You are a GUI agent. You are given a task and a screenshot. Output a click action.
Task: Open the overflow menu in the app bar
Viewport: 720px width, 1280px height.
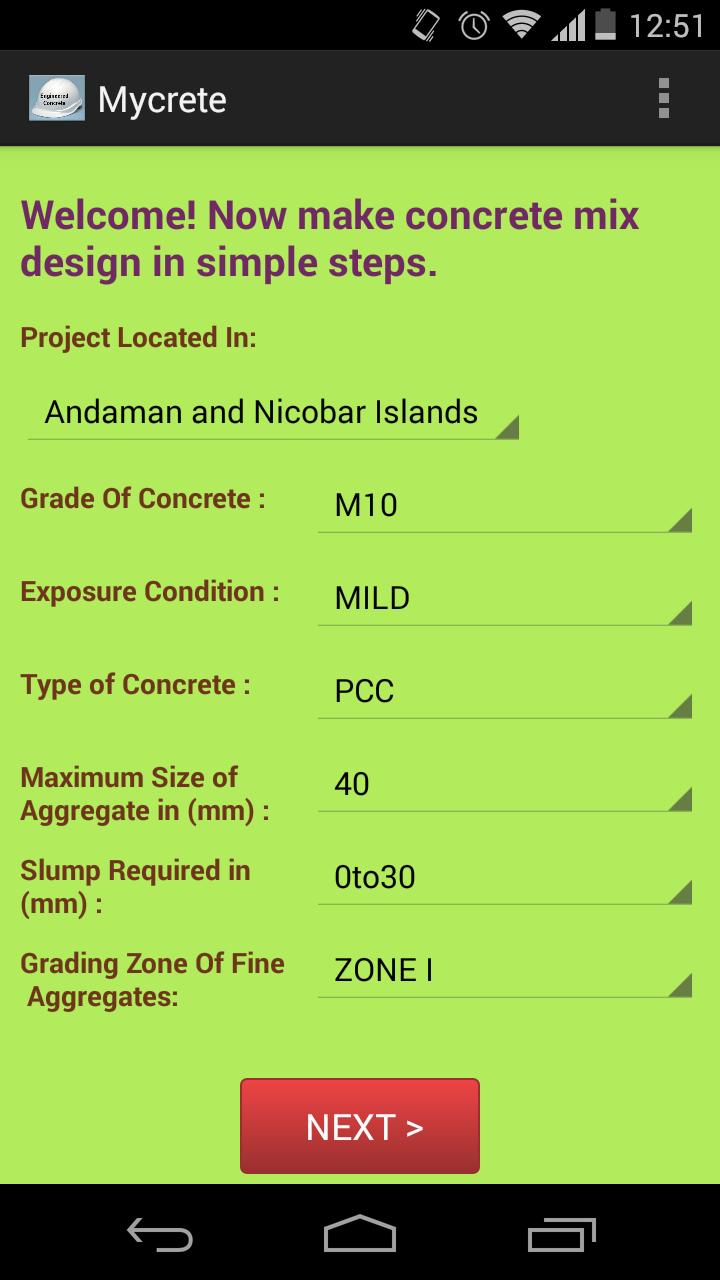click(x=663, y=99)
